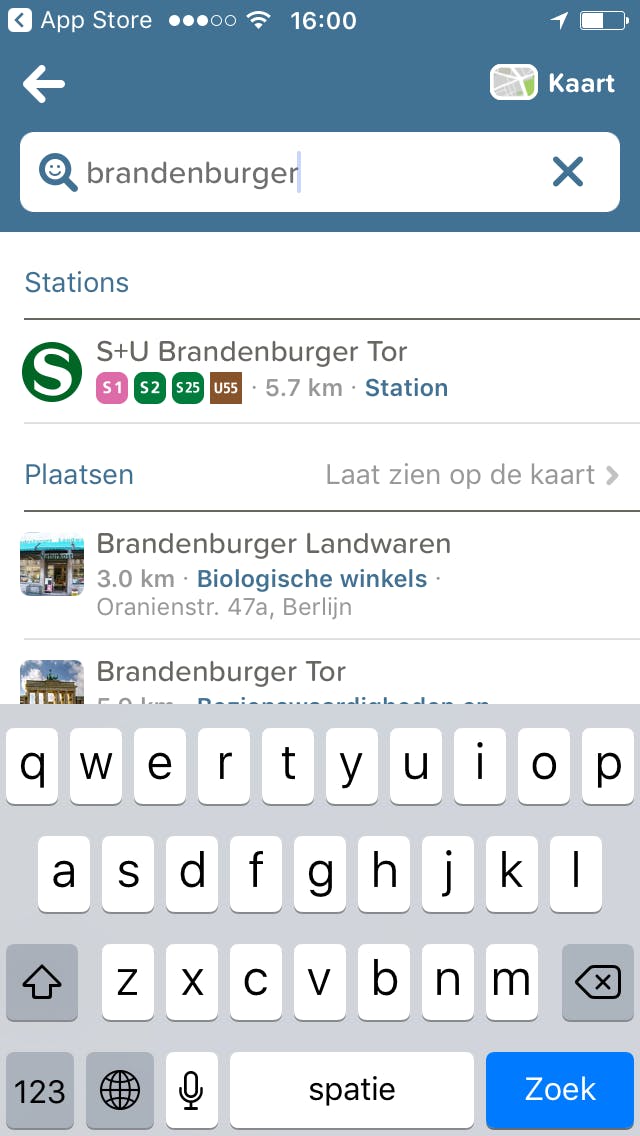
Task: Start dictation with the microphone key
Action: [x=192, y=1089]
